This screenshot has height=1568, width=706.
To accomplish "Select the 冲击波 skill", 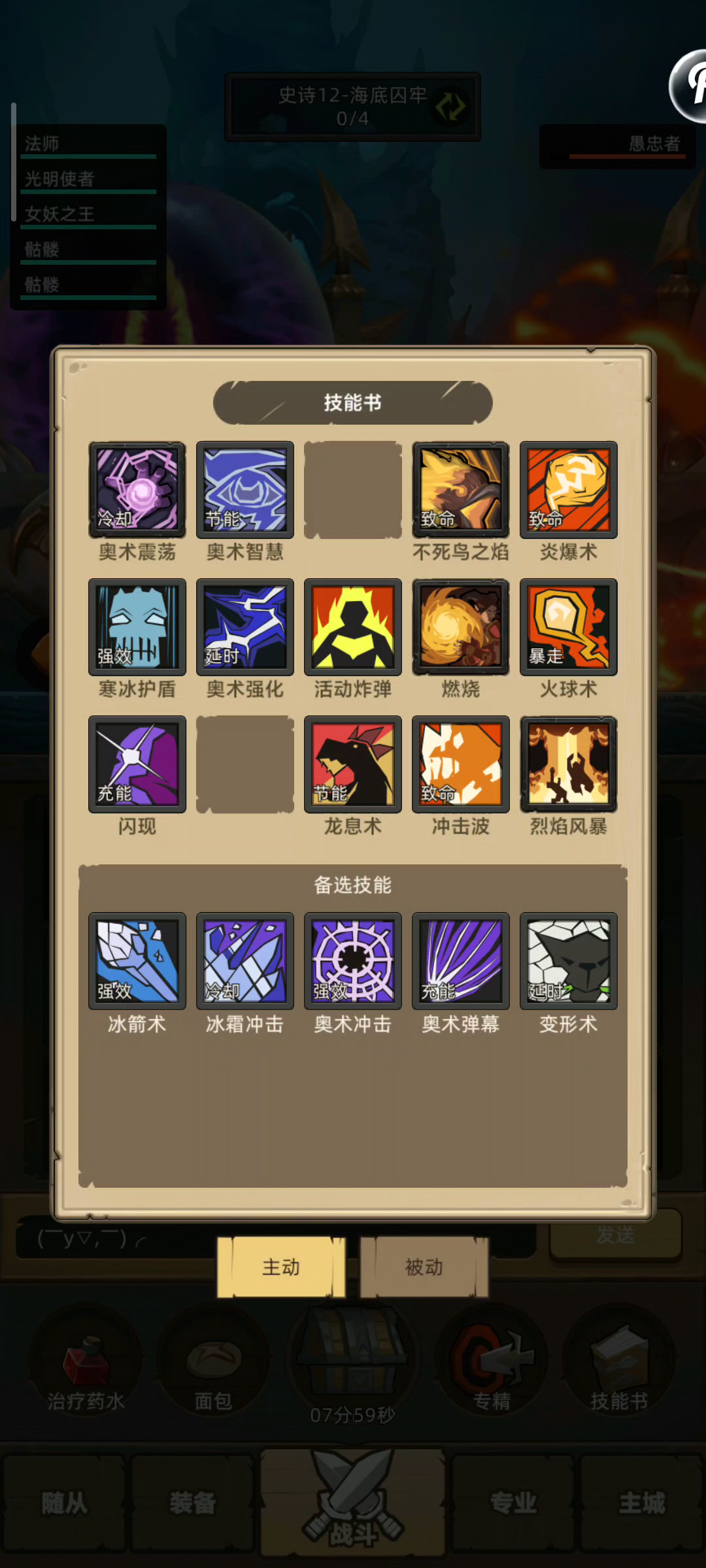I will 461,764.
